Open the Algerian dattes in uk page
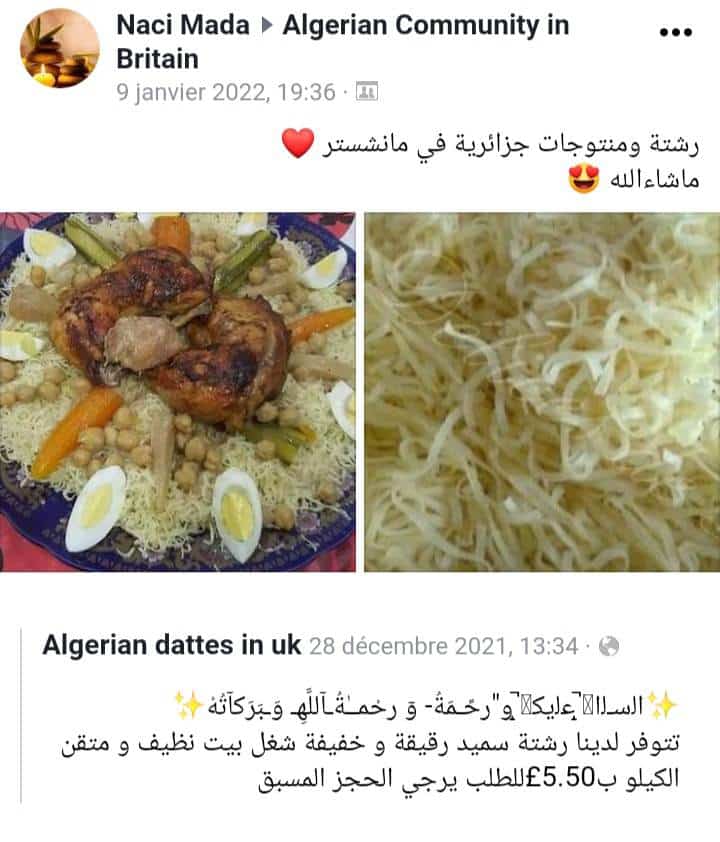Image resolution: width=720 pixels, height=842 pixels. [x=171, y=646]
